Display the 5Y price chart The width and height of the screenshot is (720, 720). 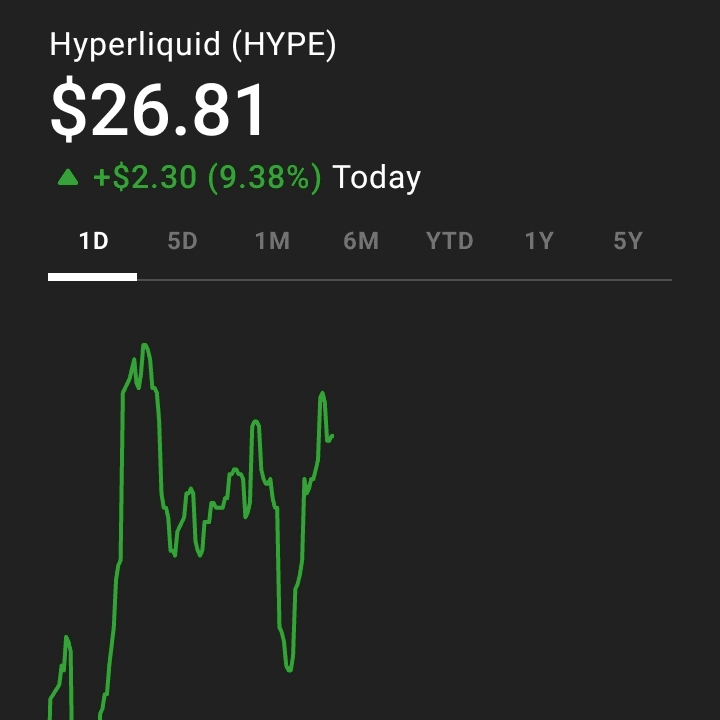pyautogui.click(x=627, y=241)
